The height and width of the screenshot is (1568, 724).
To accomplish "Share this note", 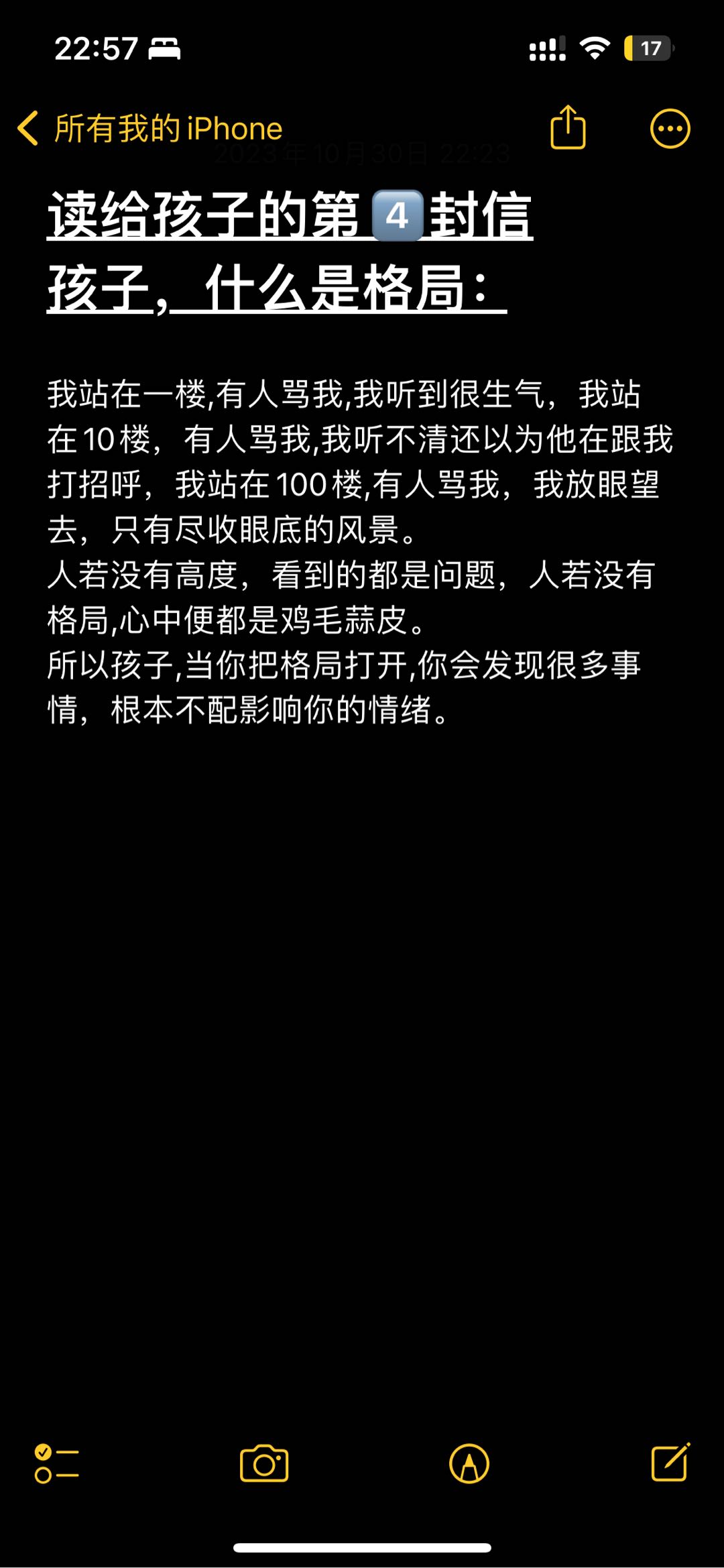I will click(568, 127).
